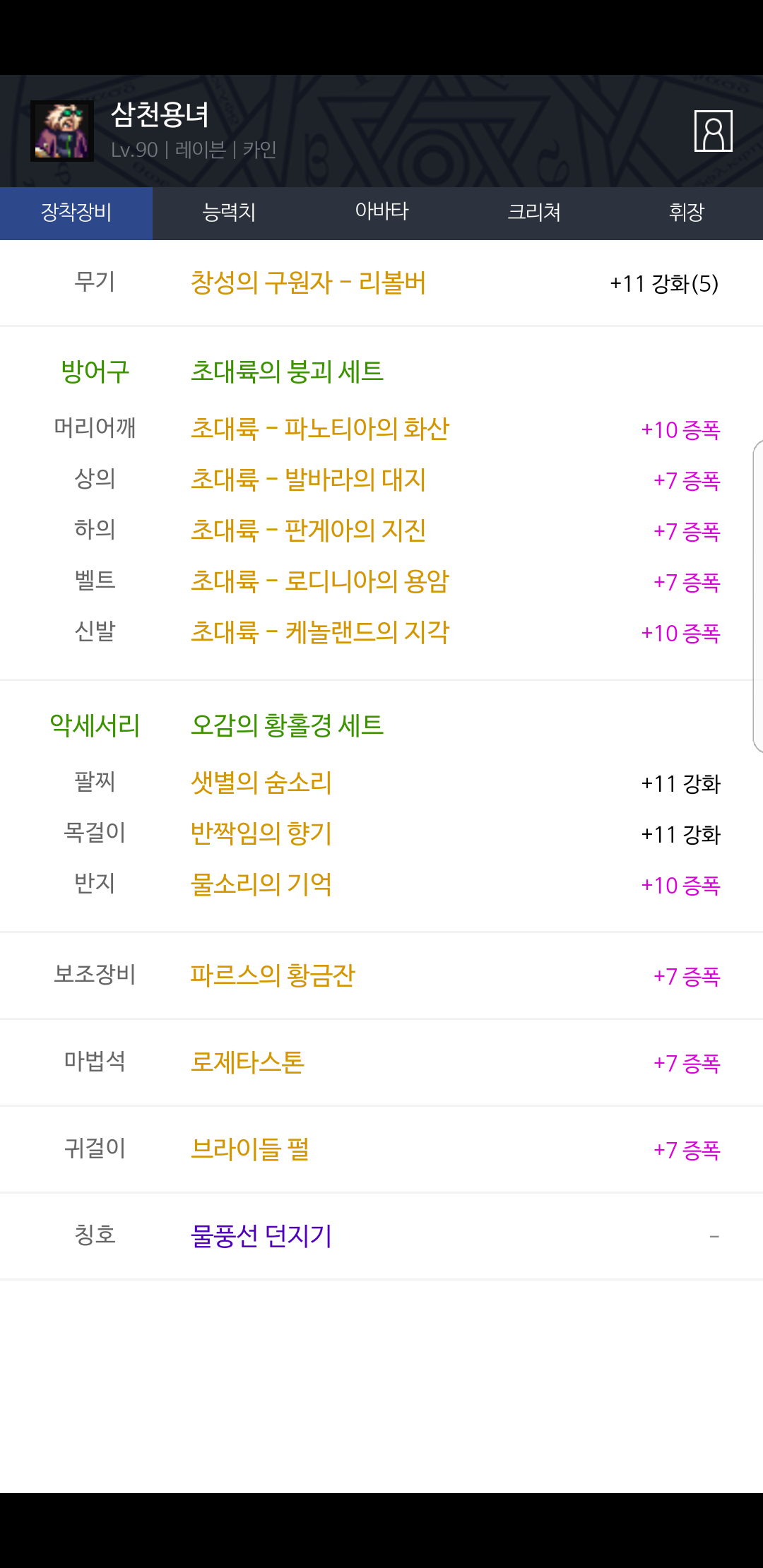
Task: View magic stone 로제타스톤
Action: 247,1062
